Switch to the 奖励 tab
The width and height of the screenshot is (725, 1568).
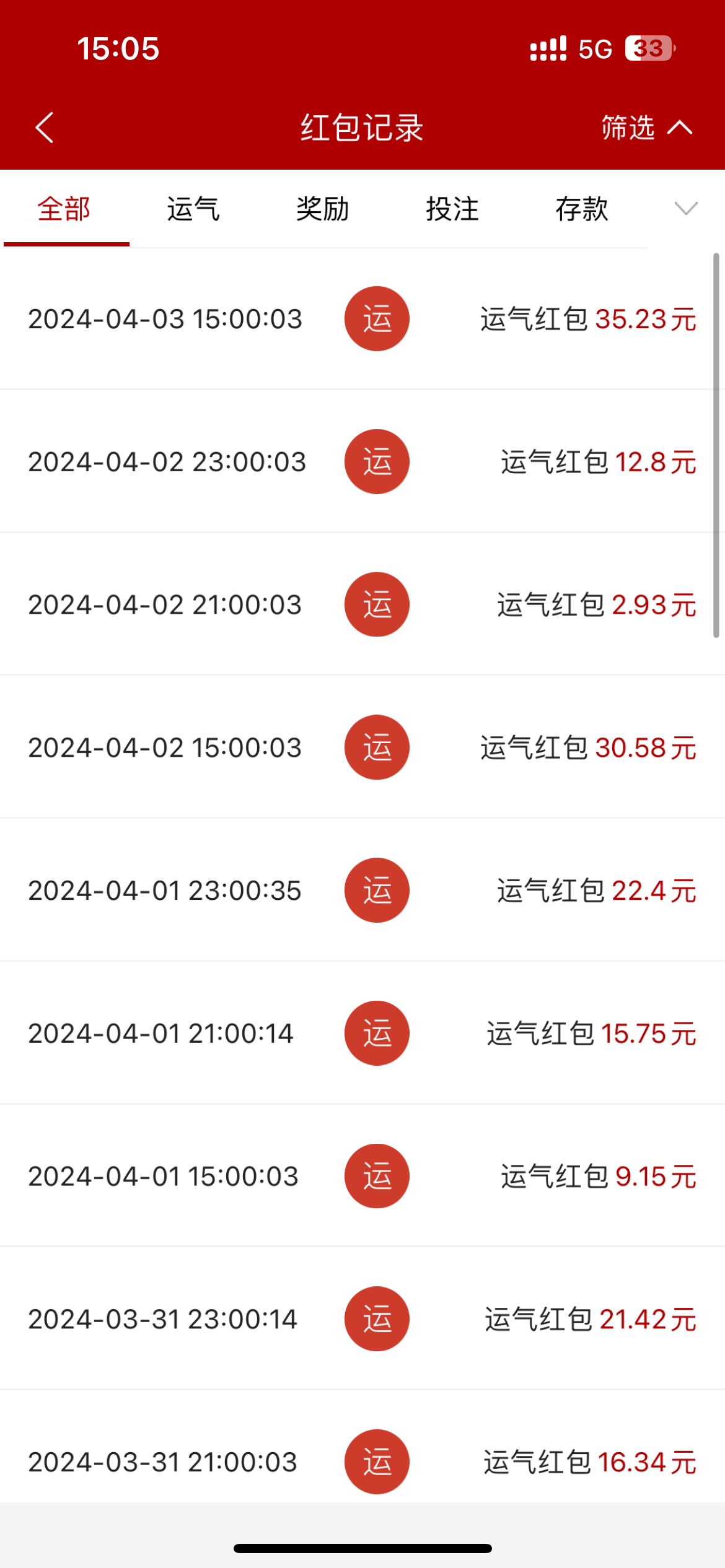click(323, 209)
